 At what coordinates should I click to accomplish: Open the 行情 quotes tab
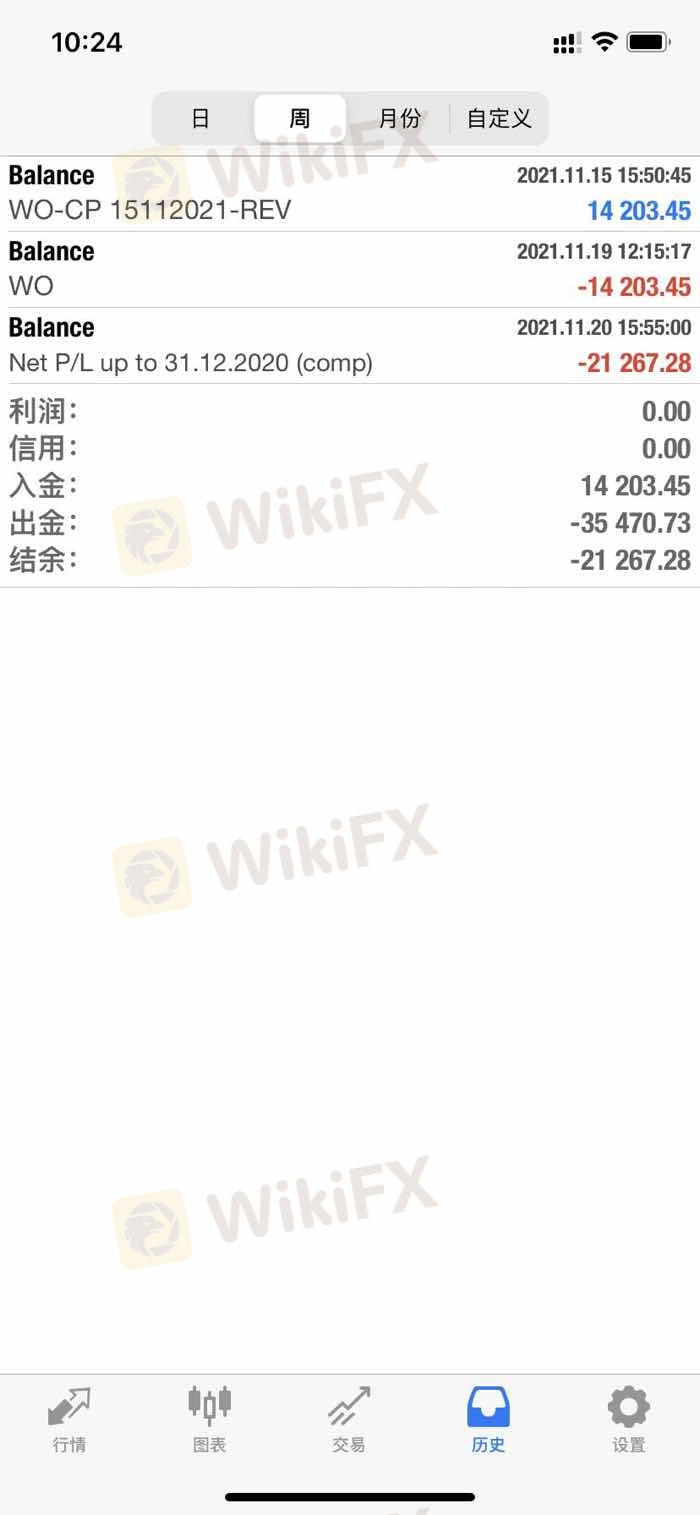[x=69, y=1420]
